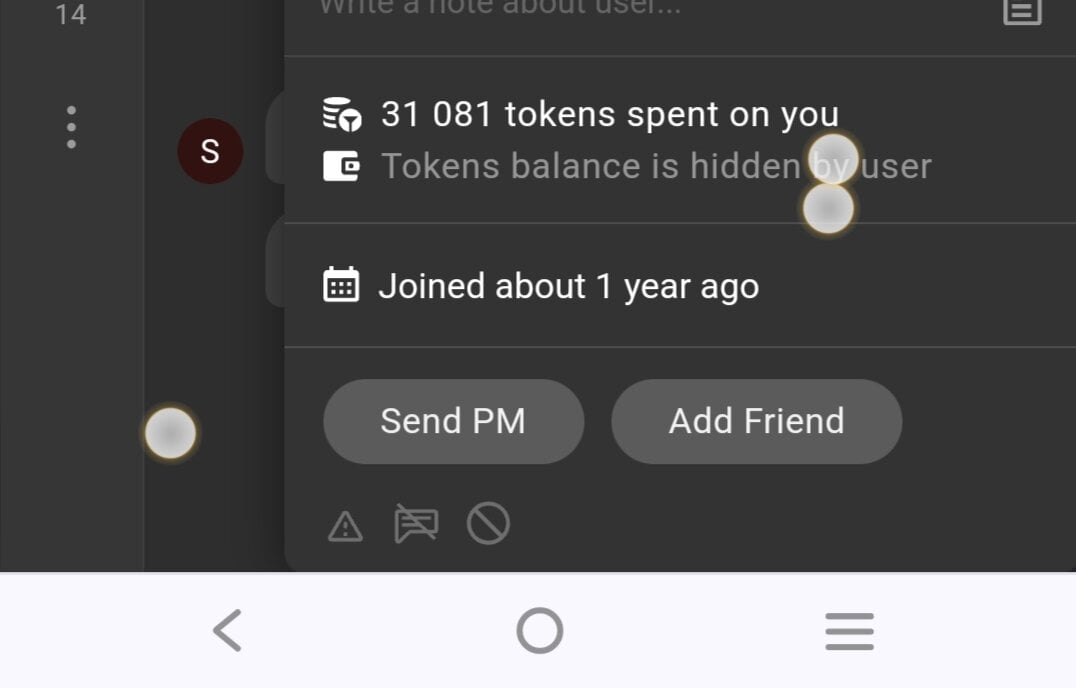Tap the crossed-out chat bubble icon

416,524
